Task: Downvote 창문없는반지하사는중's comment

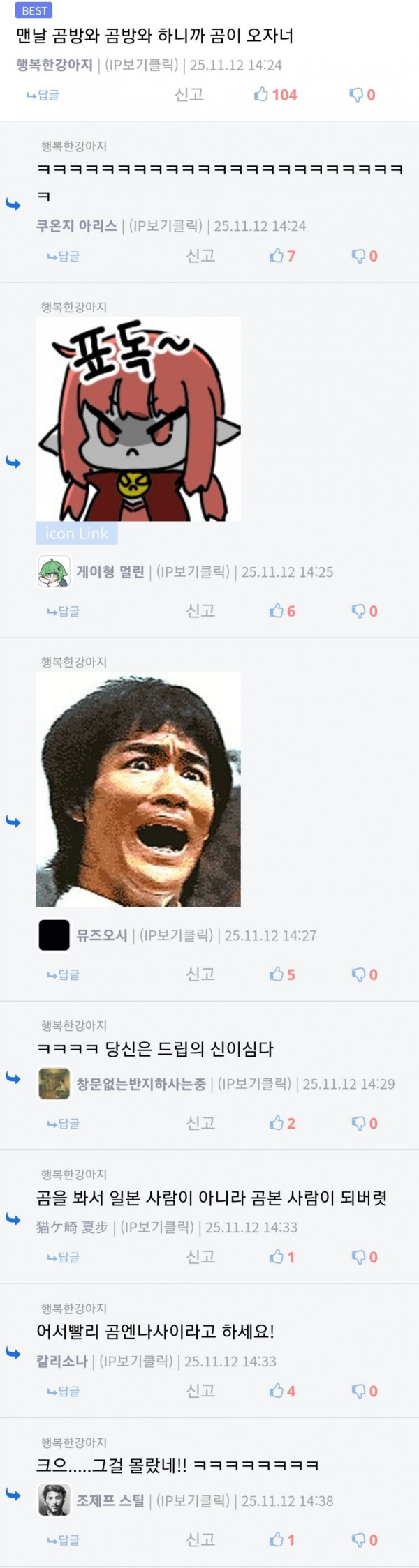Action: 365,1123
